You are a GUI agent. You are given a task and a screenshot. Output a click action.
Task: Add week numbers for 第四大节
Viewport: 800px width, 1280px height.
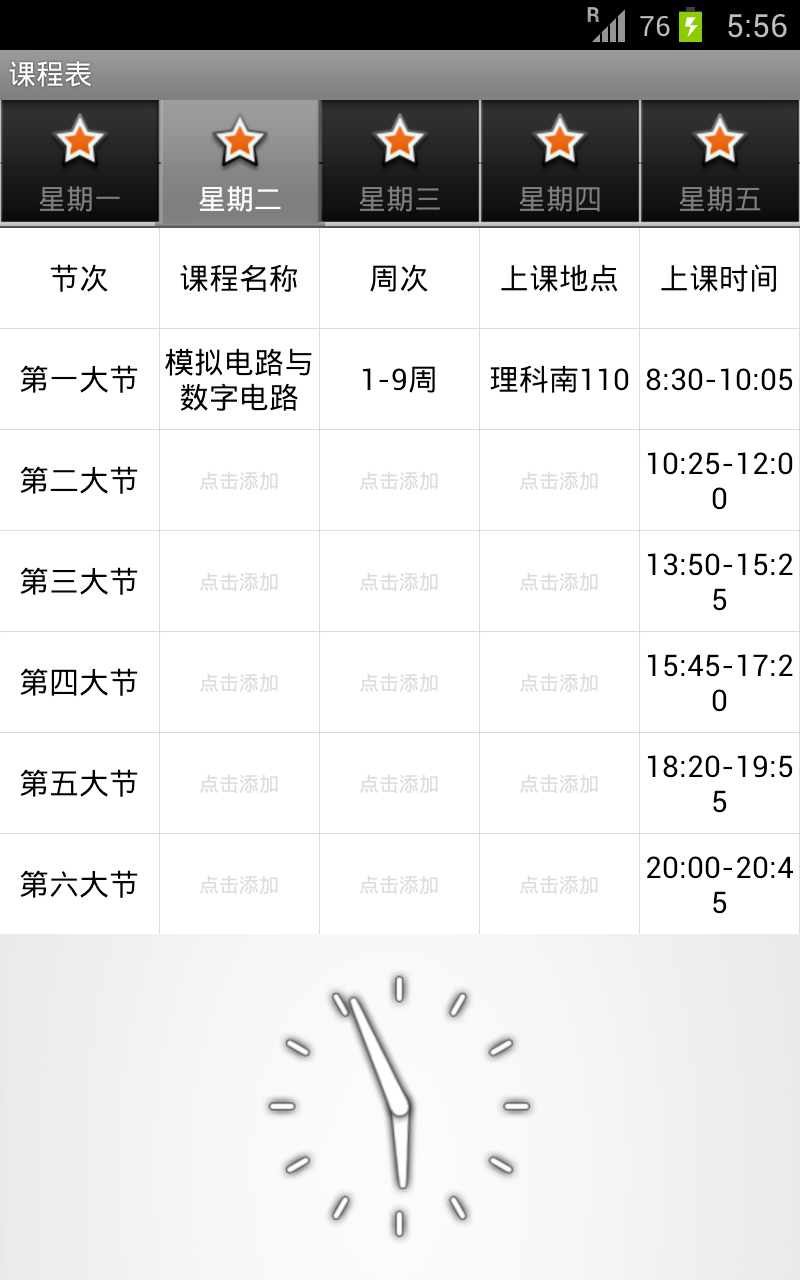pyautogui.click(x=399, y=682)
